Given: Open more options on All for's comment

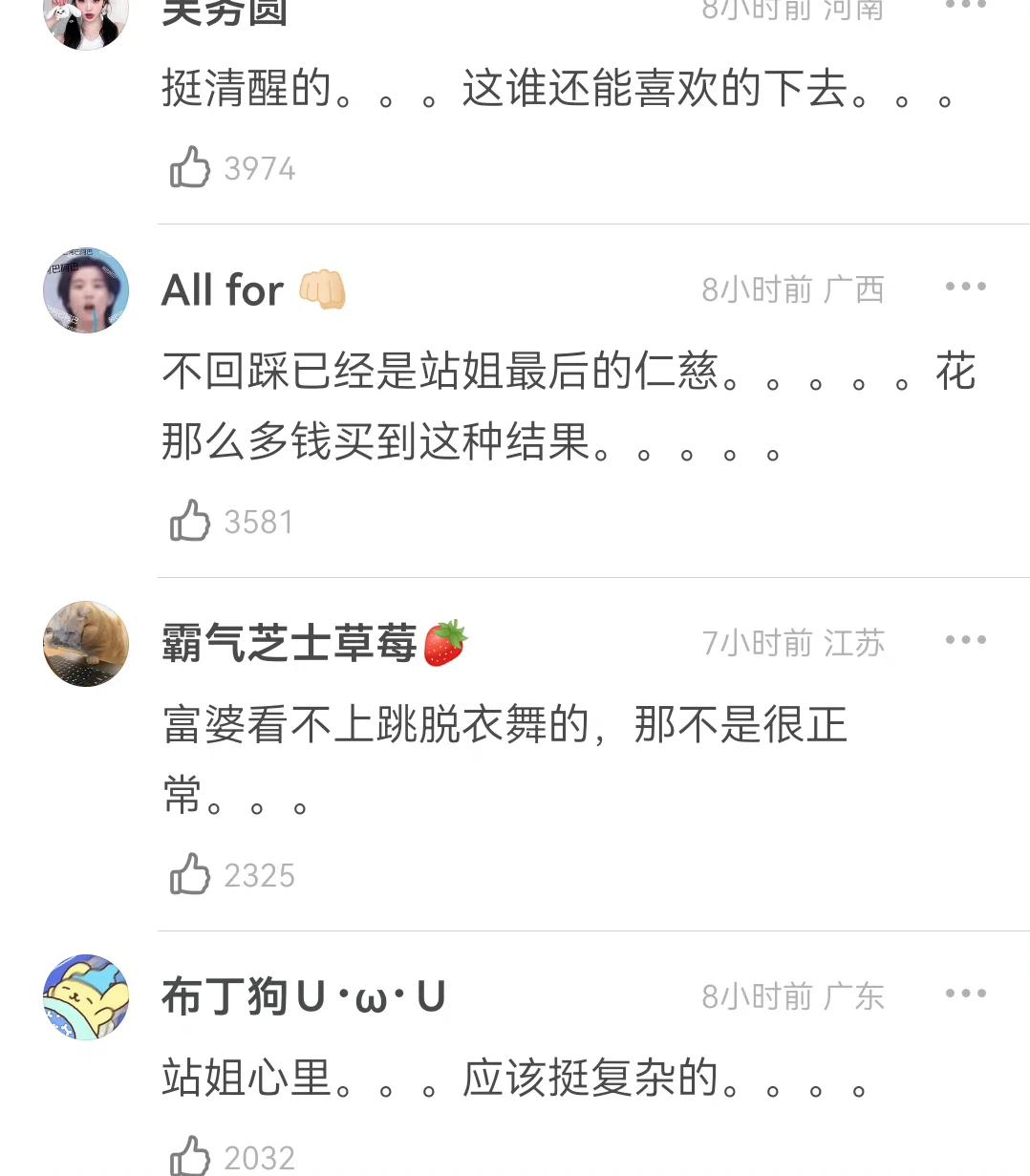Looking at the screenshot, I should (965, 287).
